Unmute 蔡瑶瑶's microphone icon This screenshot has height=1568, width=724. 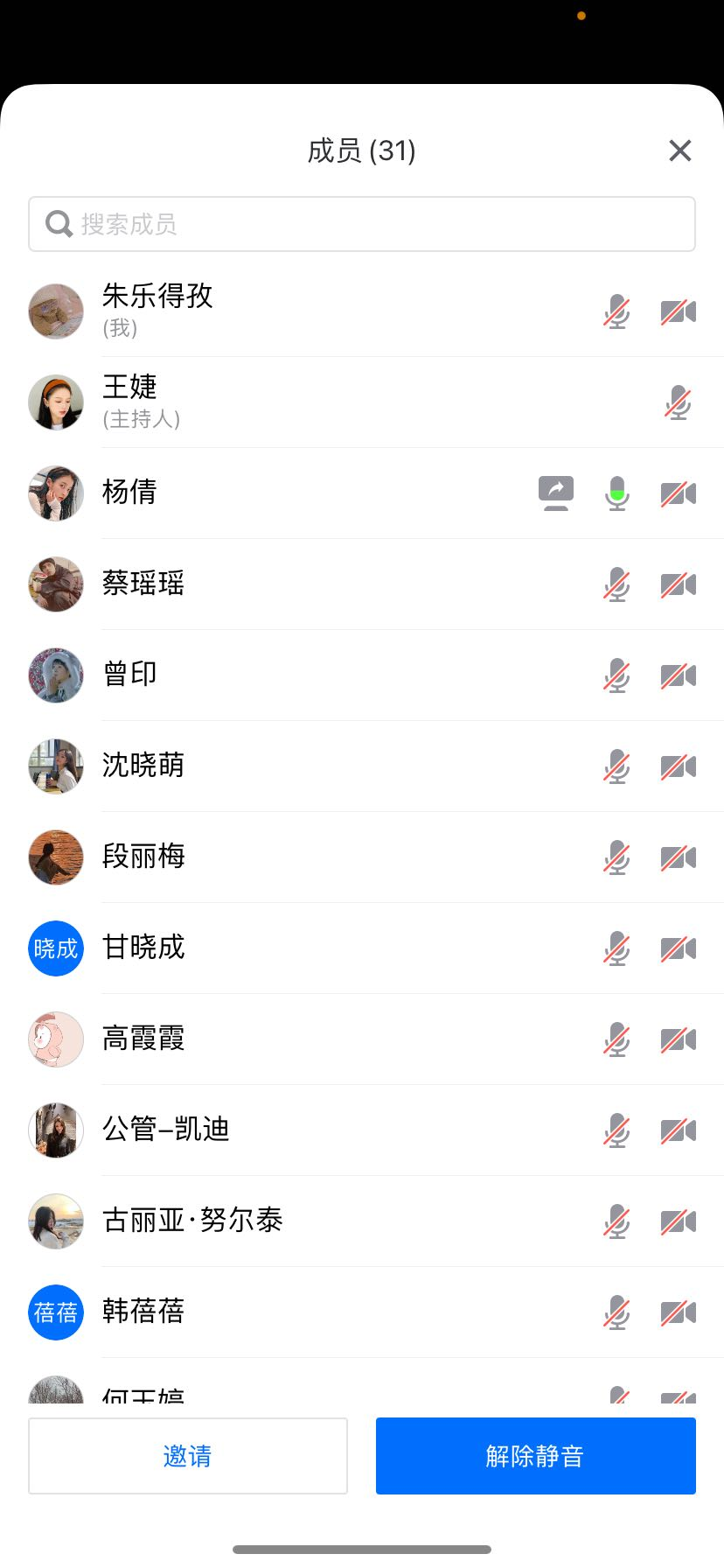pos(616,584)
